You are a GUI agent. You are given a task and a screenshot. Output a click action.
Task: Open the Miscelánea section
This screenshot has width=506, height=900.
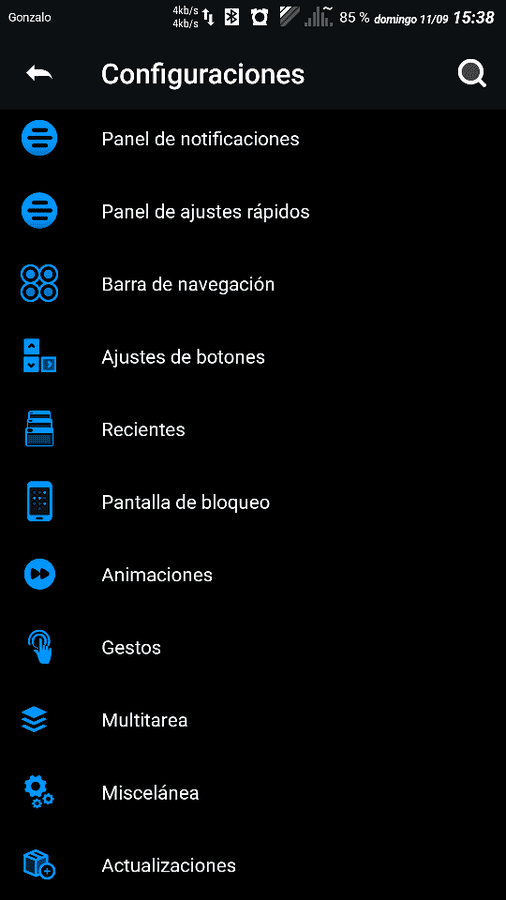coord(253,793)
